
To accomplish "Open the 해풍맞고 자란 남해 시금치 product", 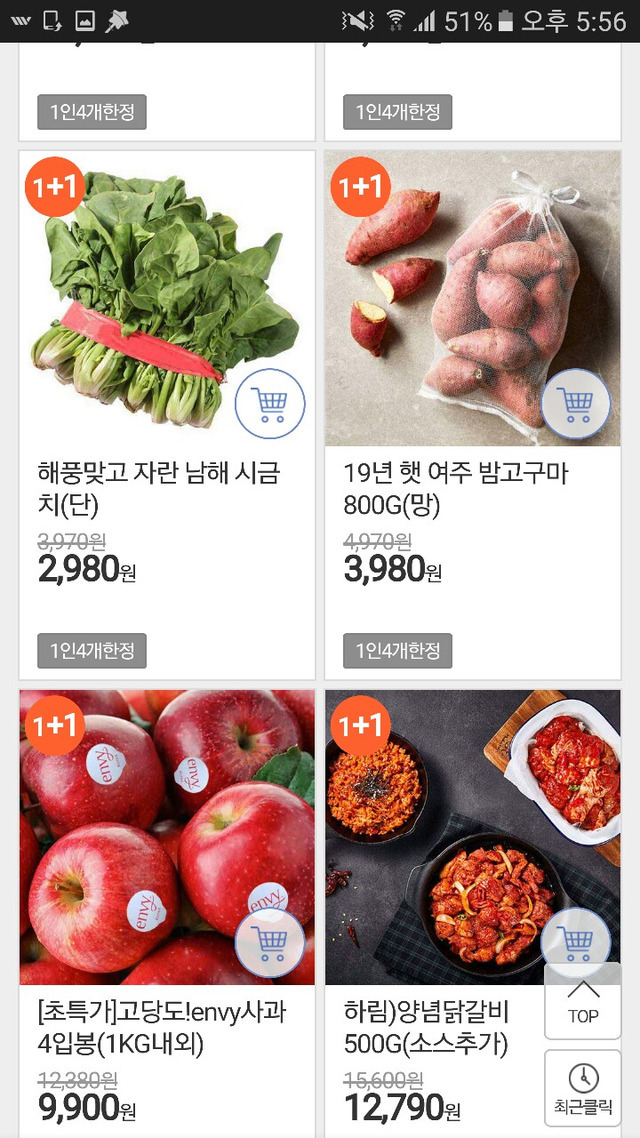I will 160,488.
